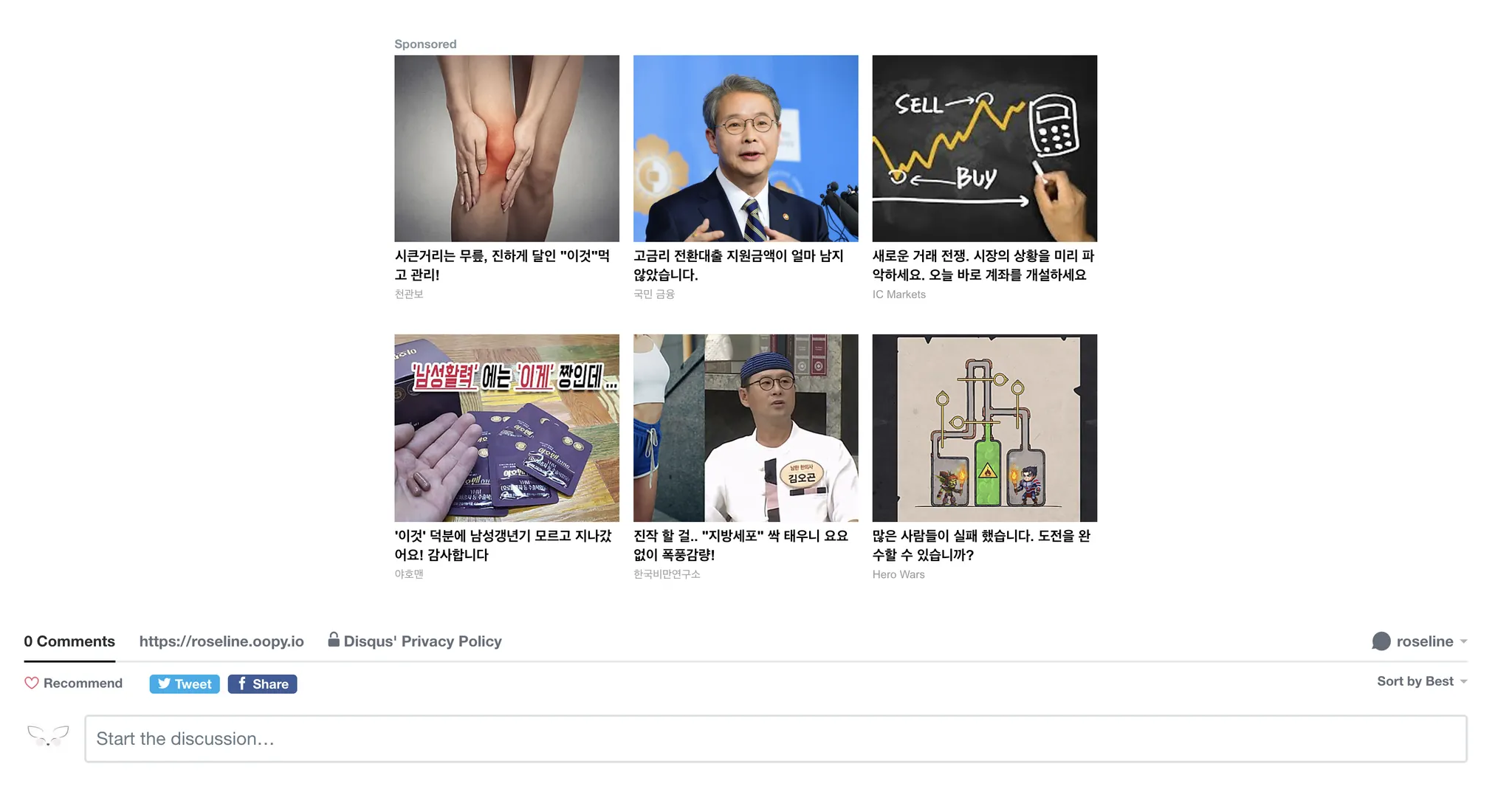
Task: Expand the roseline account dropdown
Action: pos(1420,641)
